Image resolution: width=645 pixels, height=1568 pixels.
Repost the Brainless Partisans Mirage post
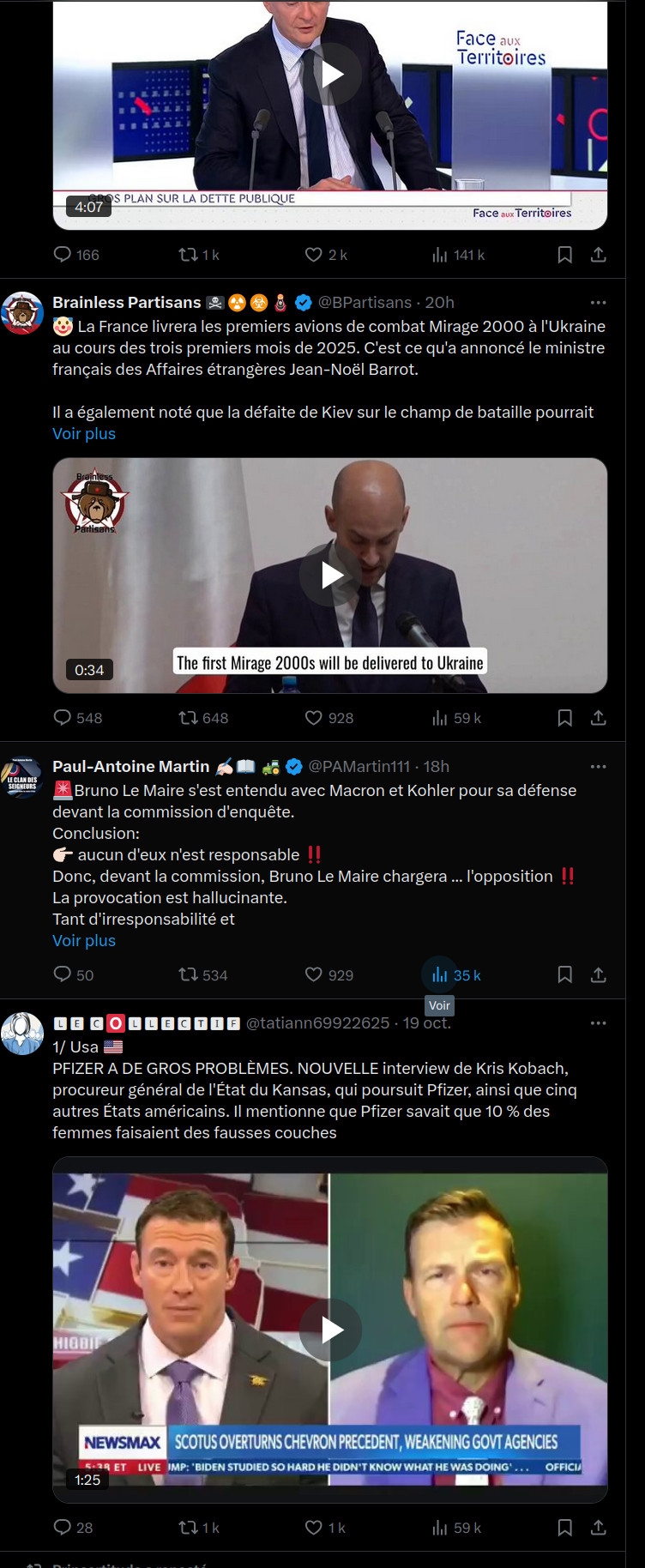(x=188, y=717)
